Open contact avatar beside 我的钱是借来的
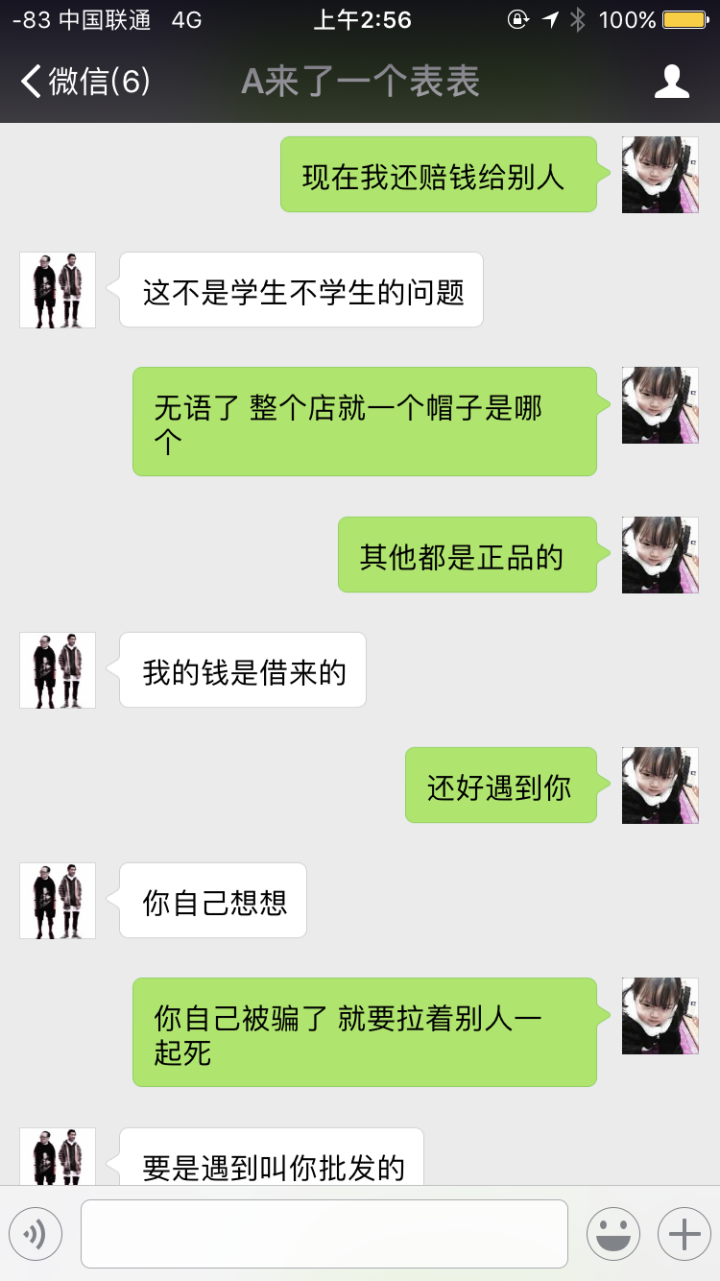The image size is (720, 1281). tap(58, 670)
